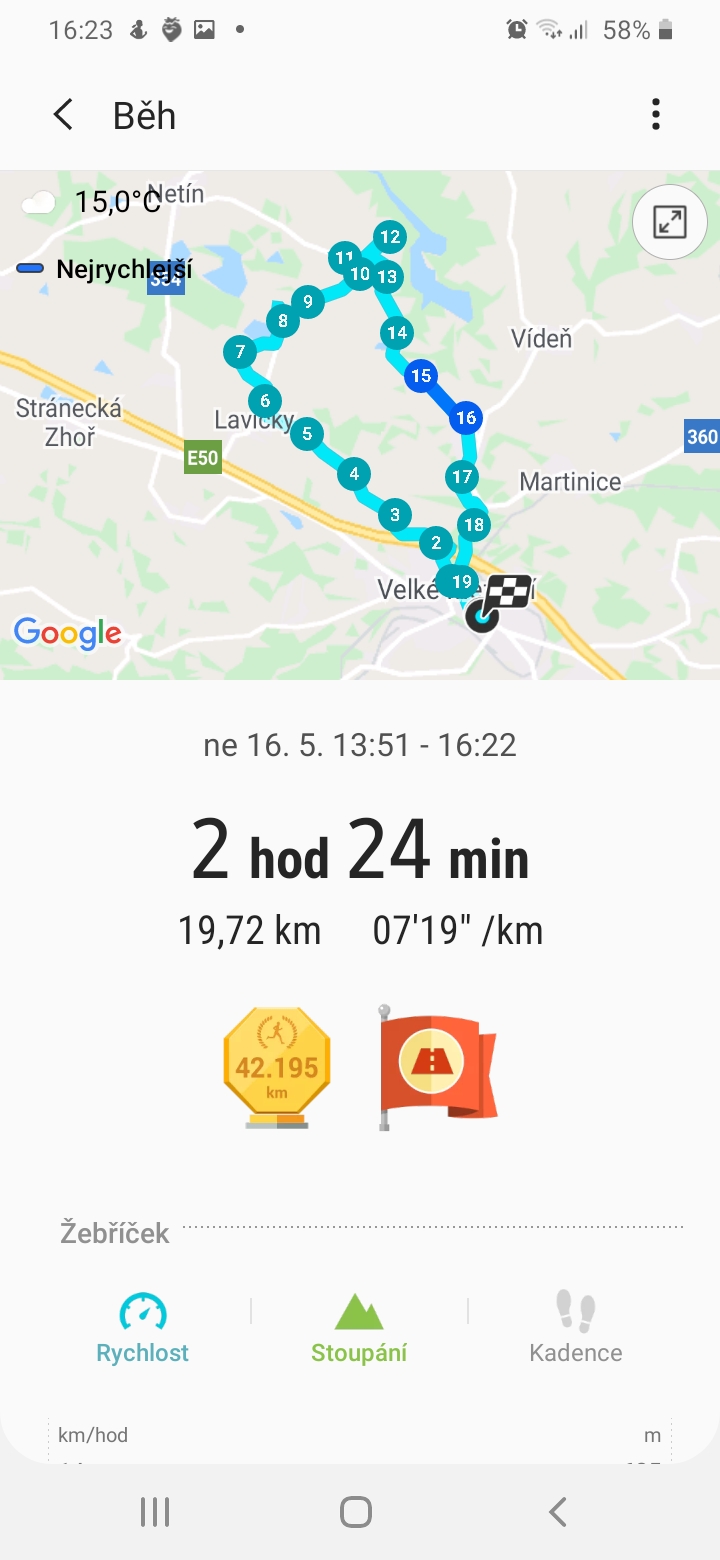Tap the system back button
Viewport: 720px width, 1560px height.
tap(558, 1512)
